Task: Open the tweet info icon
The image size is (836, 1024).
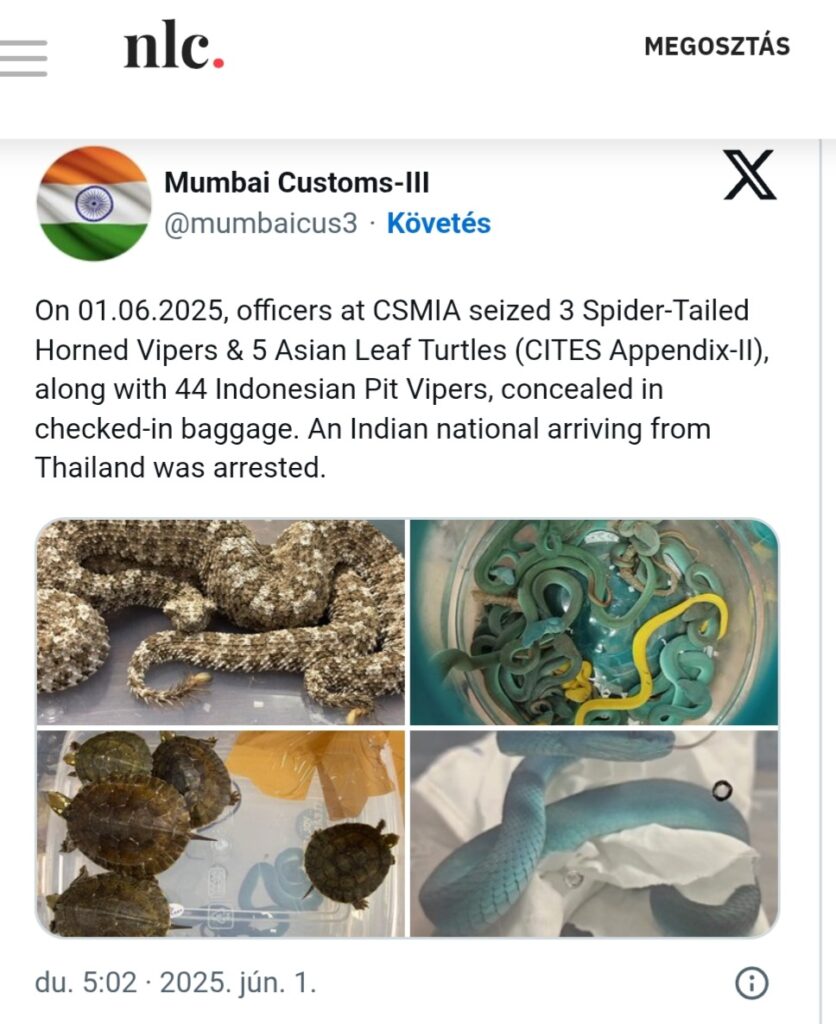Action: point(751,982)
